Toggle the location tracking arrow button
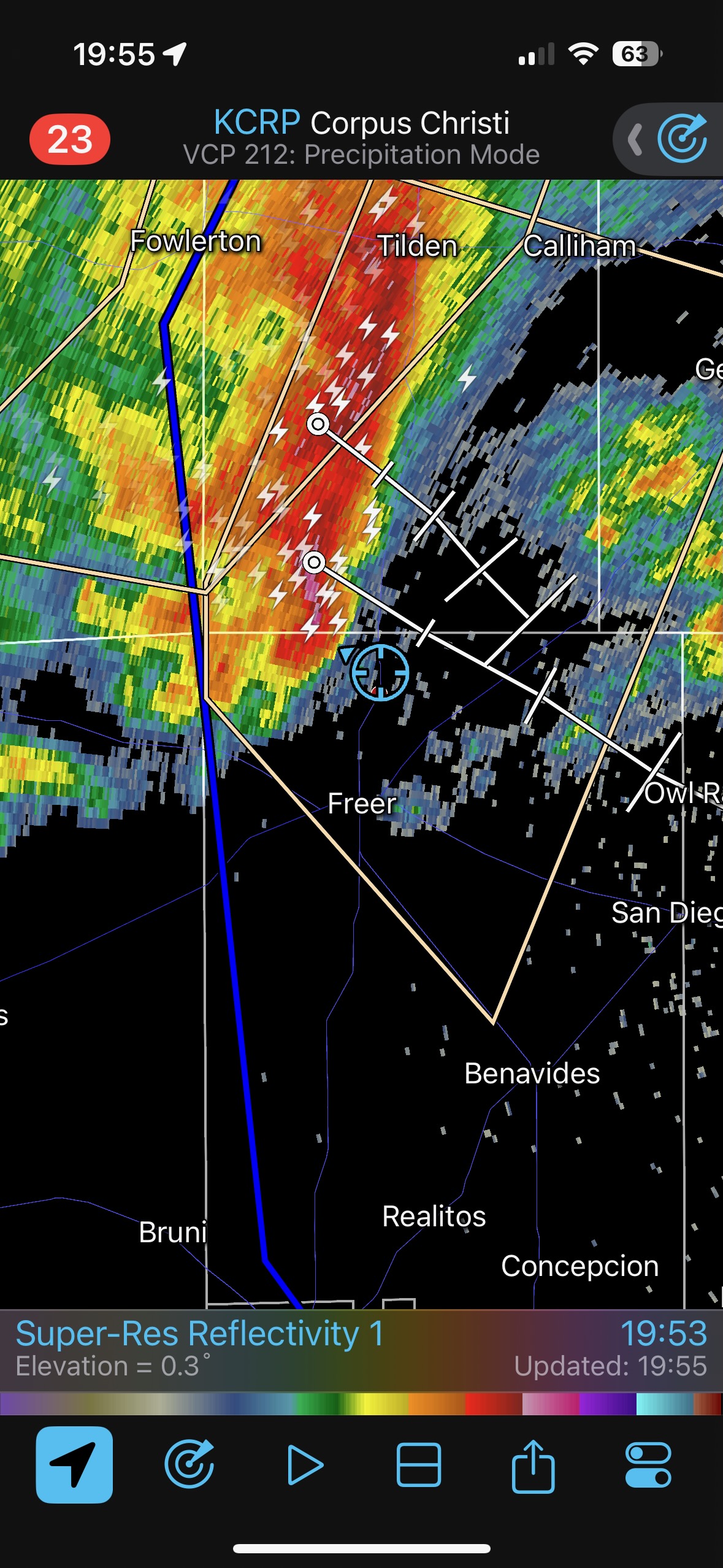 click(x=74, y=1465)
